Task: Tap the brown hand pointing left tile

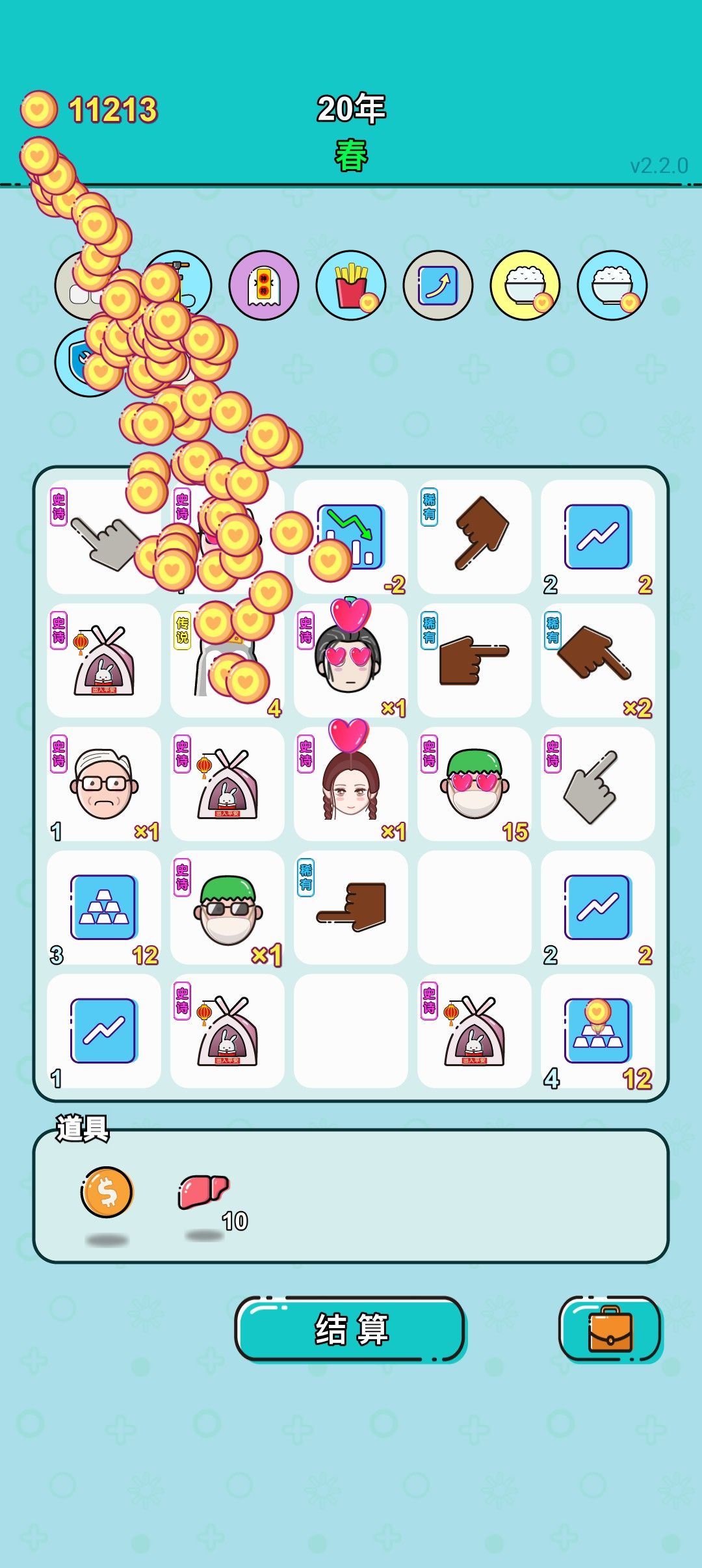Action: [351, 908]
